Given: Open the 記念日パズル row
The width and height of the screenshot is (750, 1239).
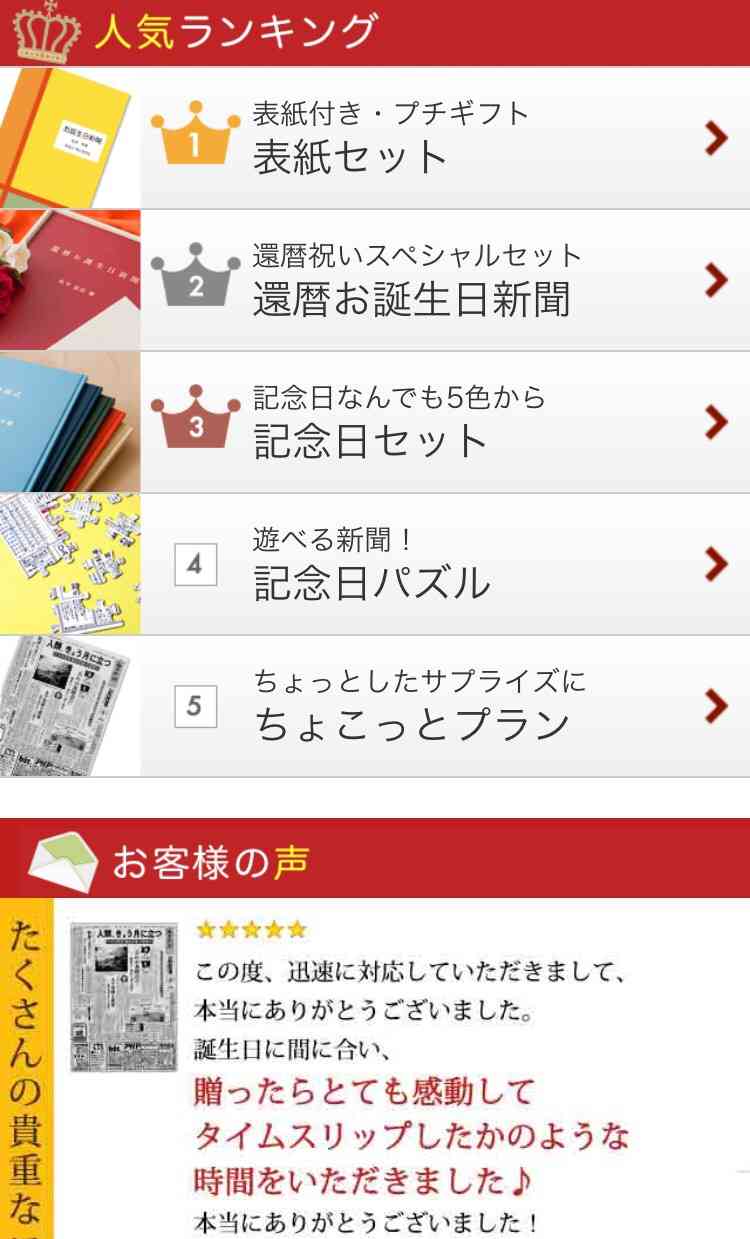Looking at the screenshot, I should 375,565.
